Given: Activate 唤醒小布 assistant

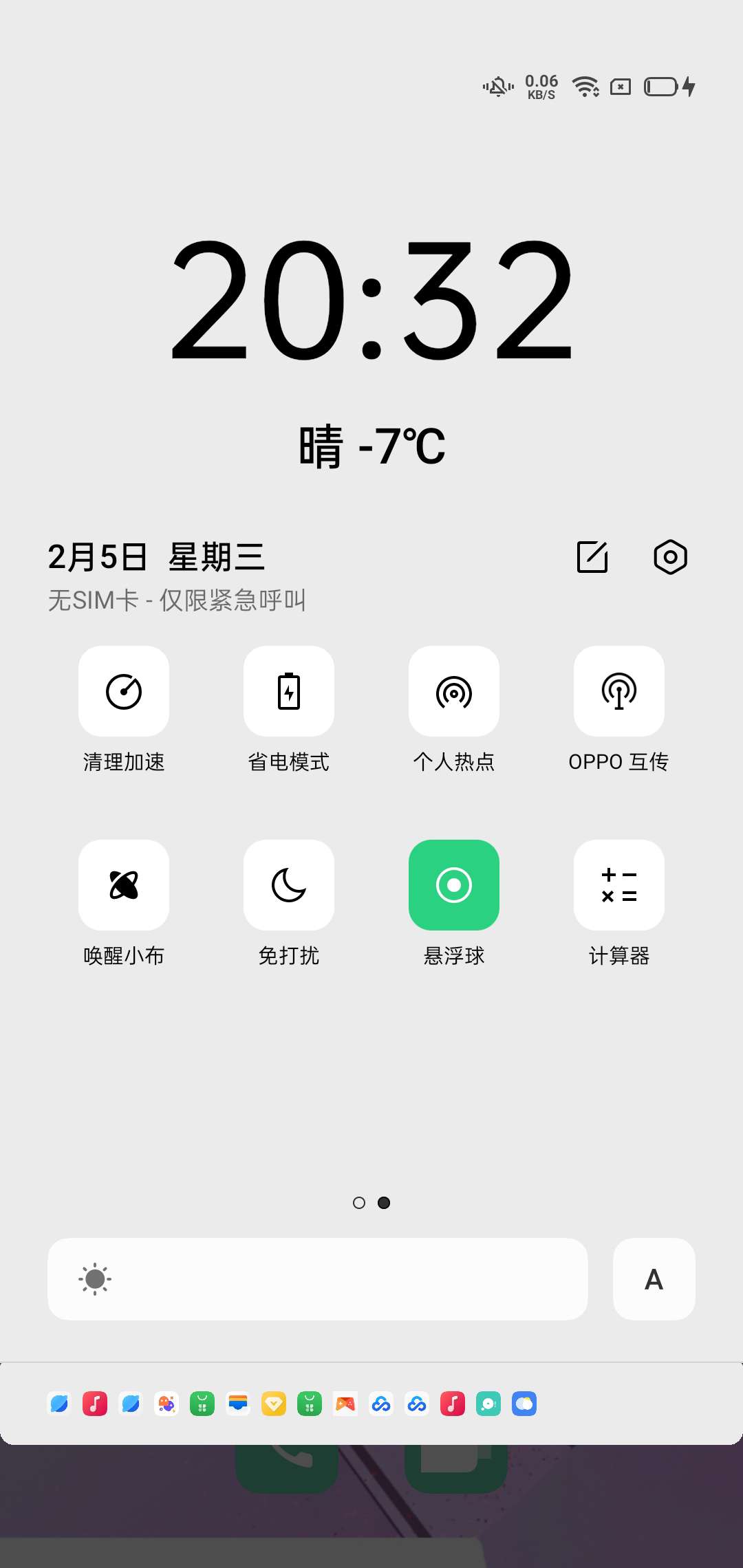Looking at the screenshot, I should tap(124, 885).
